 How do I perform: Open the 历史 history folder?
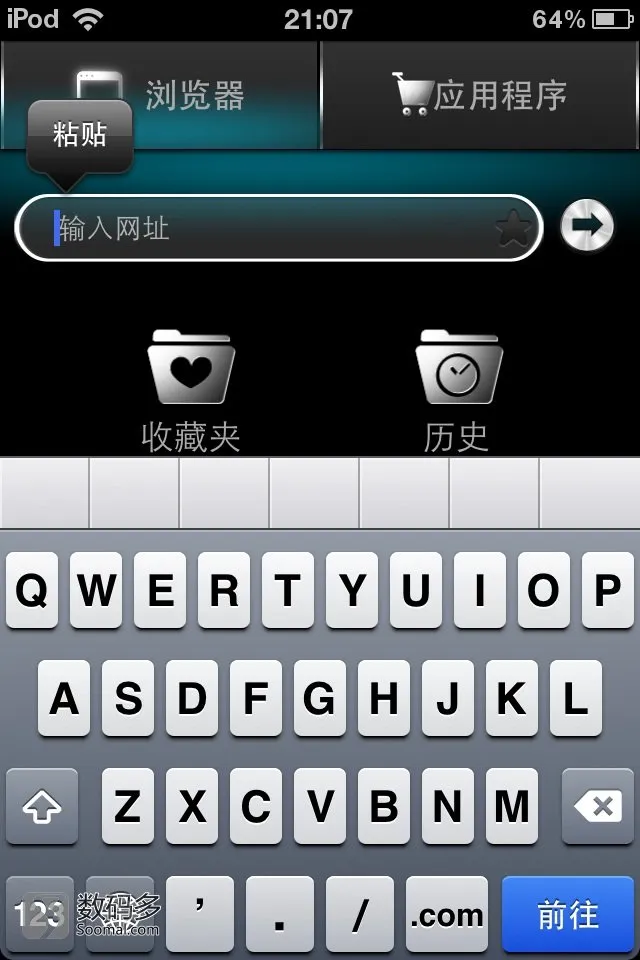coord(457,390)
